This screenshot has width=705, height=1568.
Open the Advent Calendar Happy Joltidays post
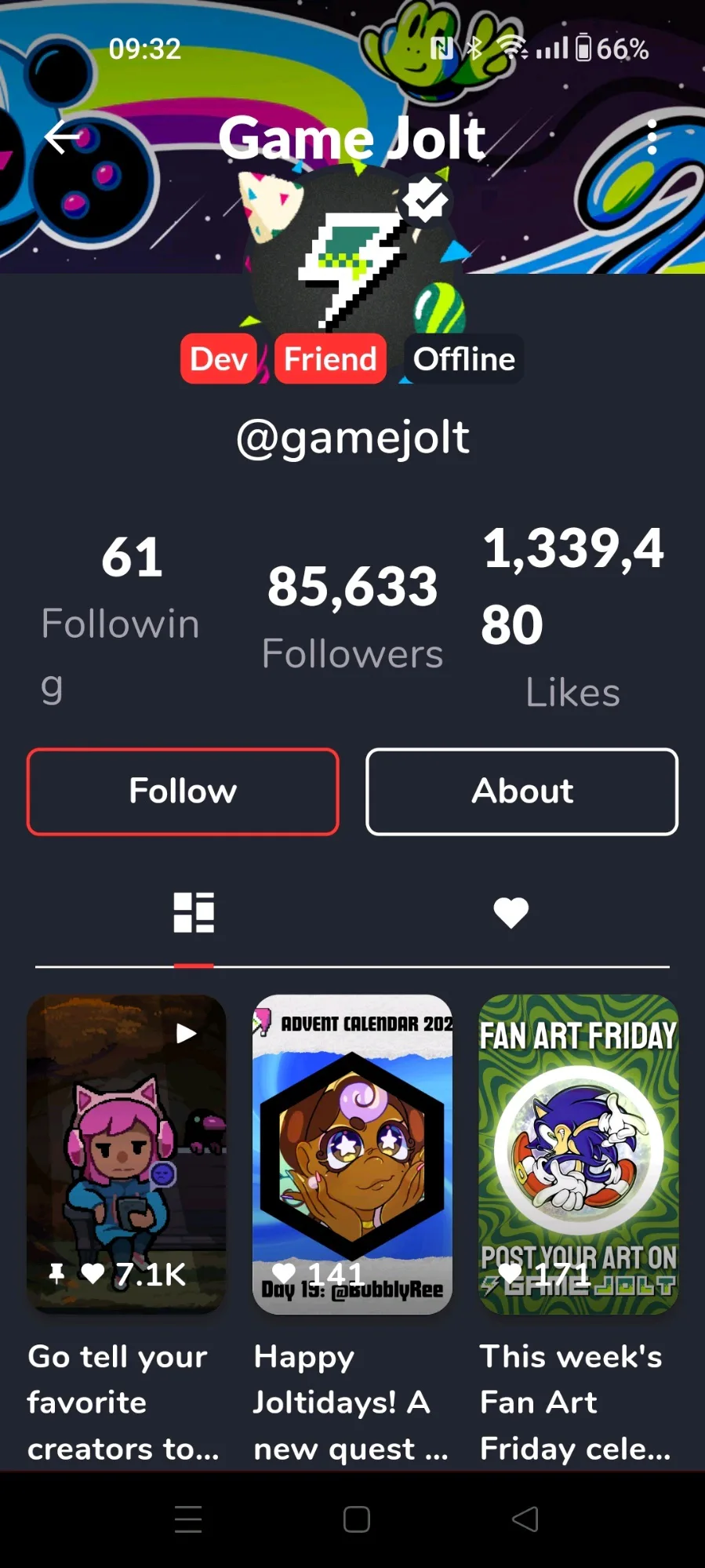352,1154
